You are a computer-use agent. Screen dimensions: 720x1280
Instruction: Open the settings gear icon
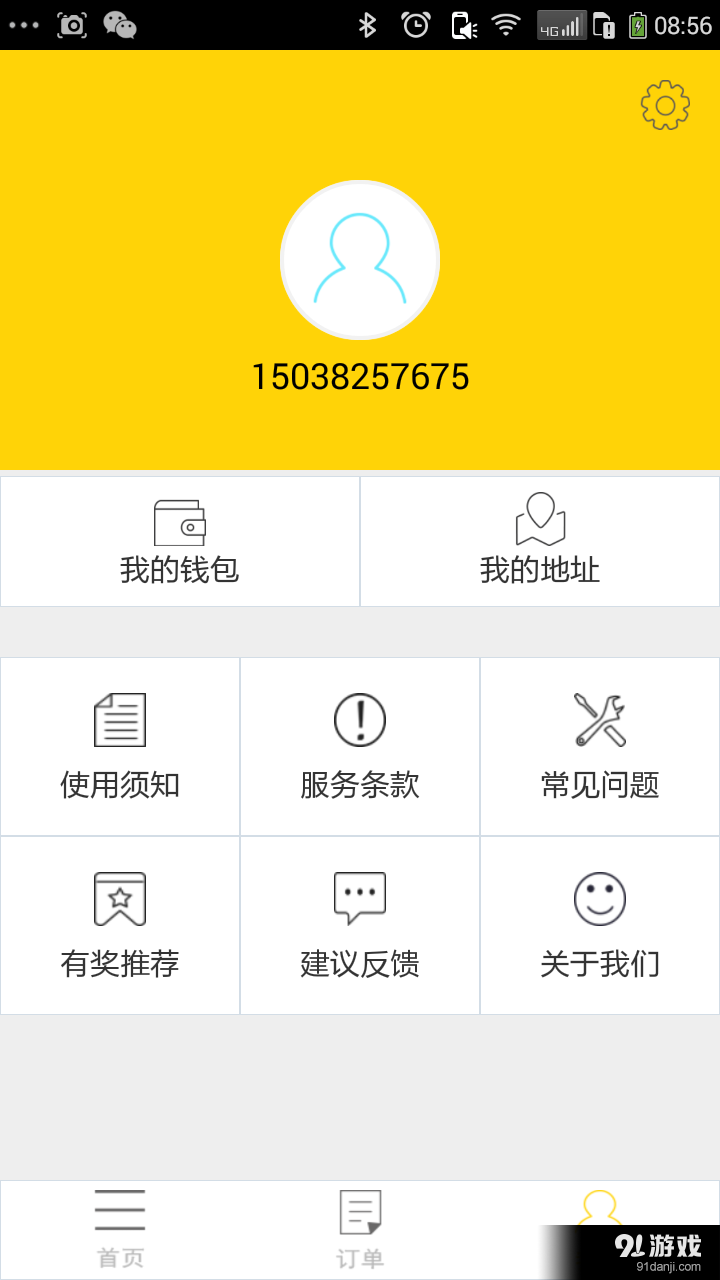(x=664, y=105)
